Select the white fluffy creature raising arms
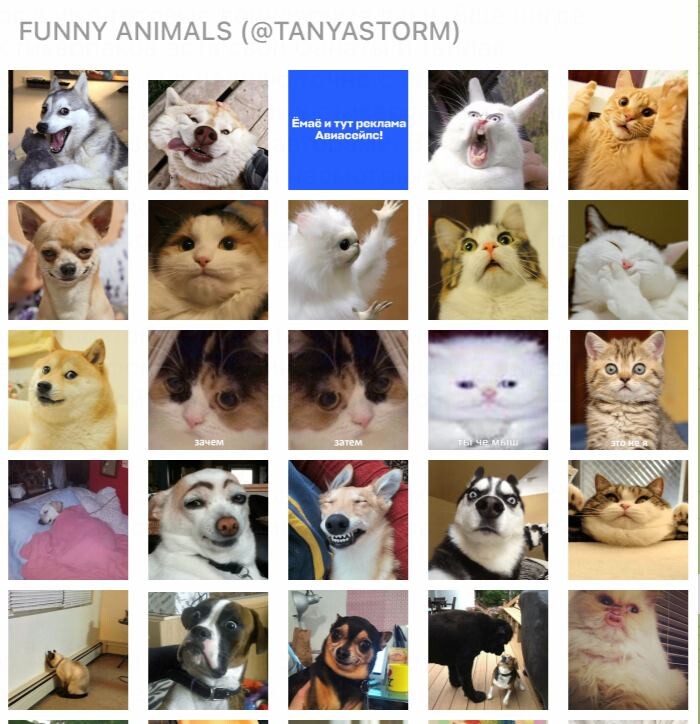The height and width of the screenshot is (724, 700). pyautogui.click(x=348, y=260)
